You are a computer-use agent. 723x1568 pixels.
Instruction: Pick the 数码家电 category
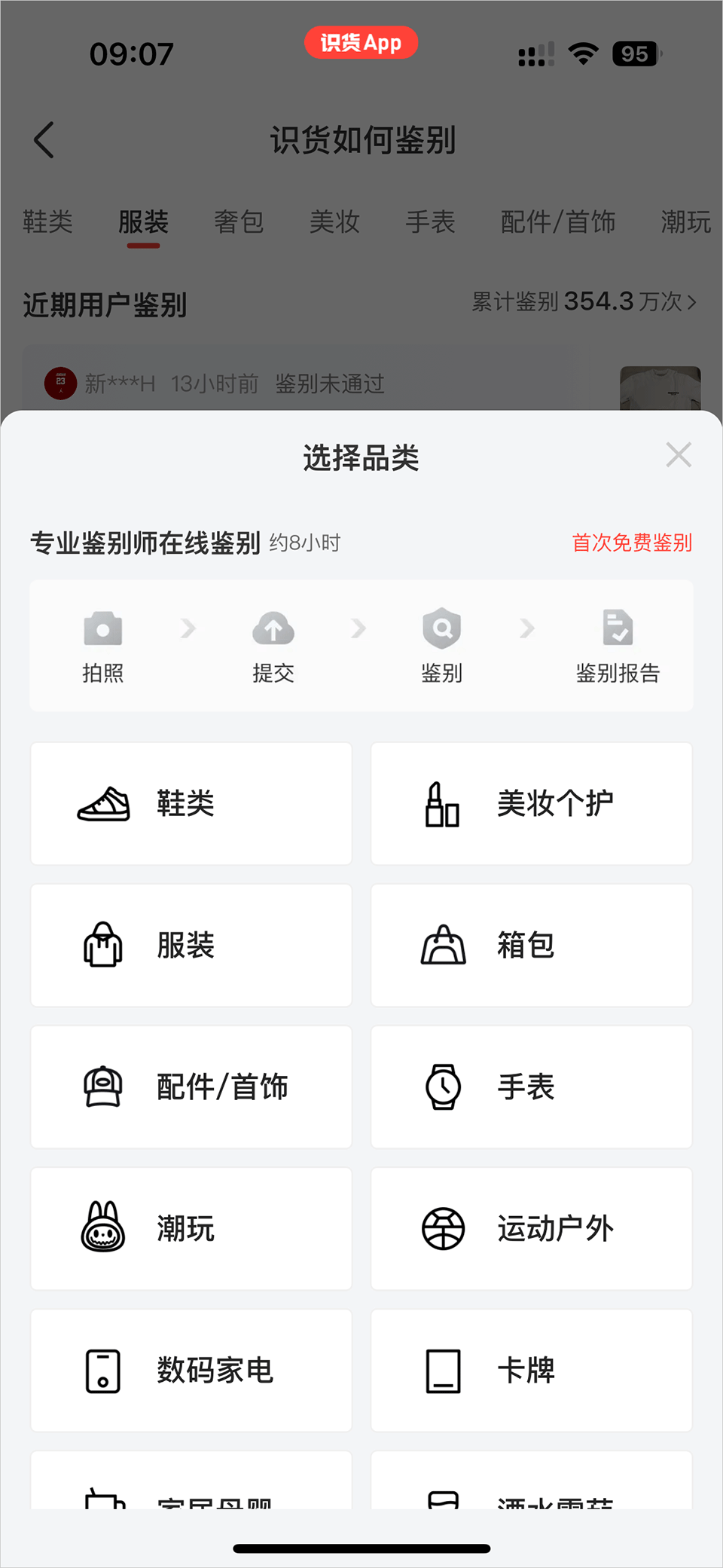click(x=191, y=1370)
